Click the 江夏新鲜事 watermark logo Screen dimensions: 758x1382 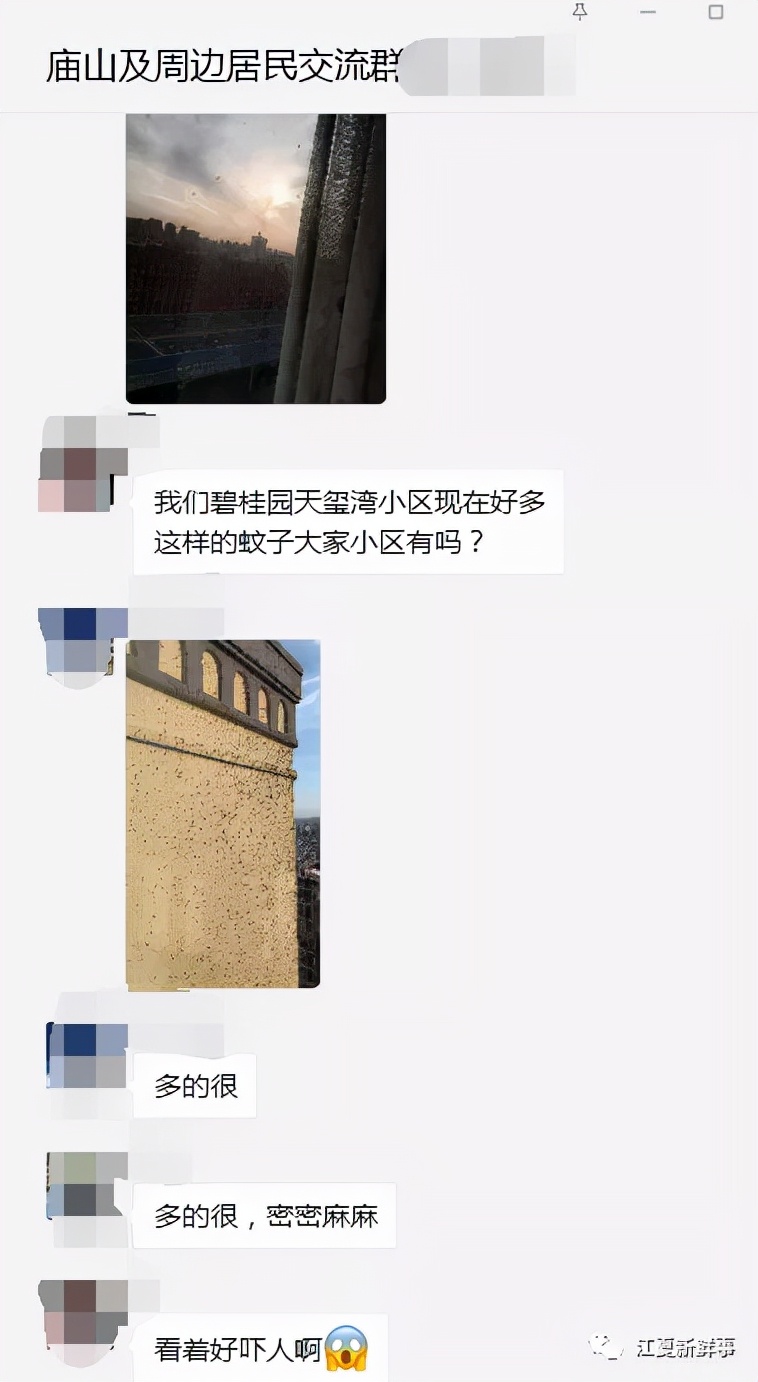point(603,1349)
